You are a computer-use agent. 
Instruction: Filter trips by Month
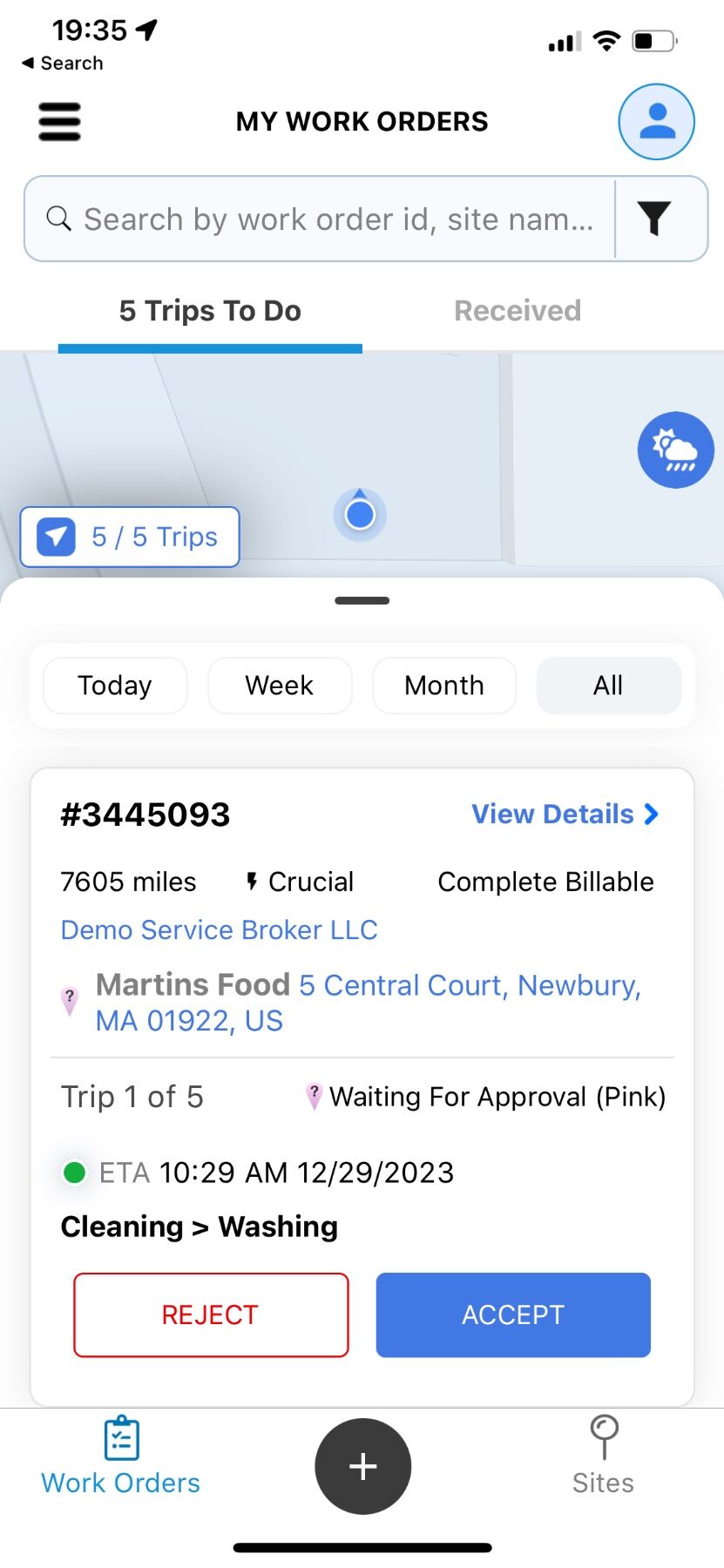pyautogui.click(x=444, y=686)
